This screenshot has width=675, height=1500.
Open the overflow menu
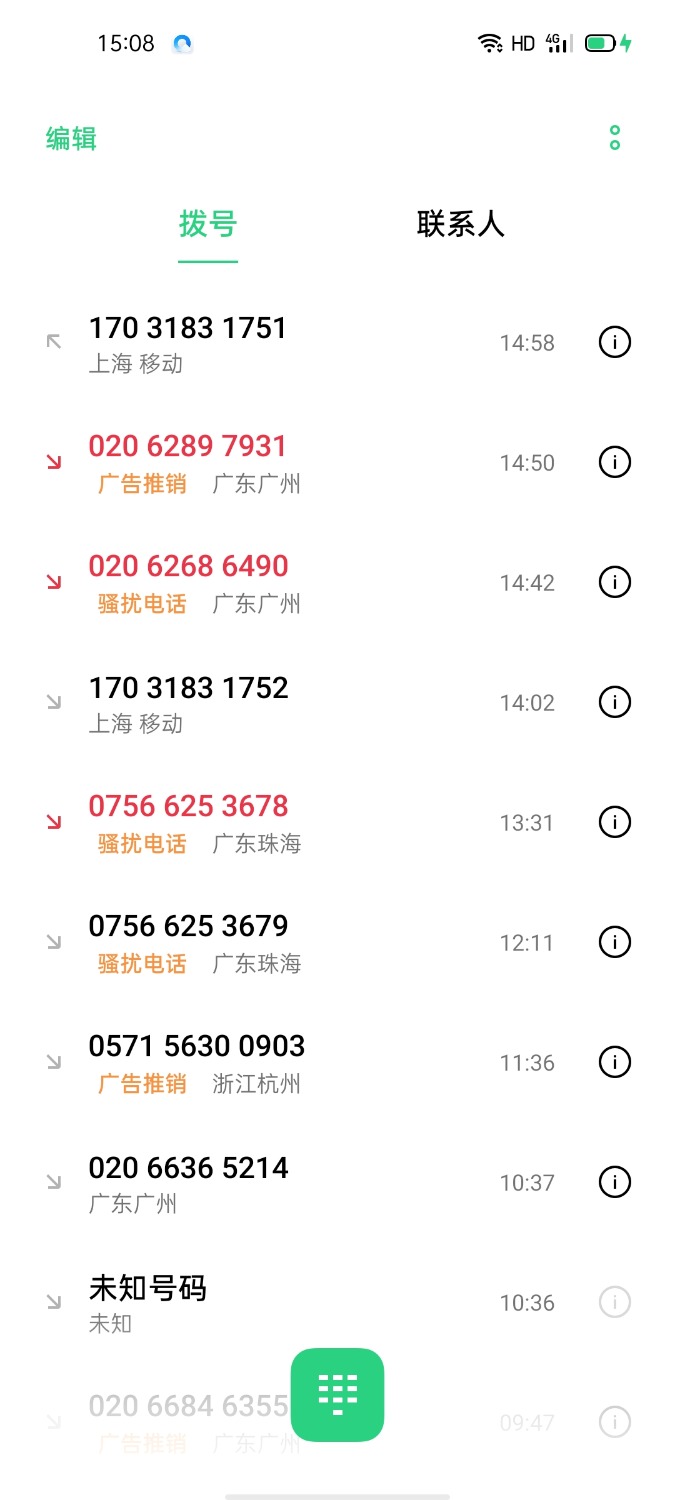click(x=615, y=138)
